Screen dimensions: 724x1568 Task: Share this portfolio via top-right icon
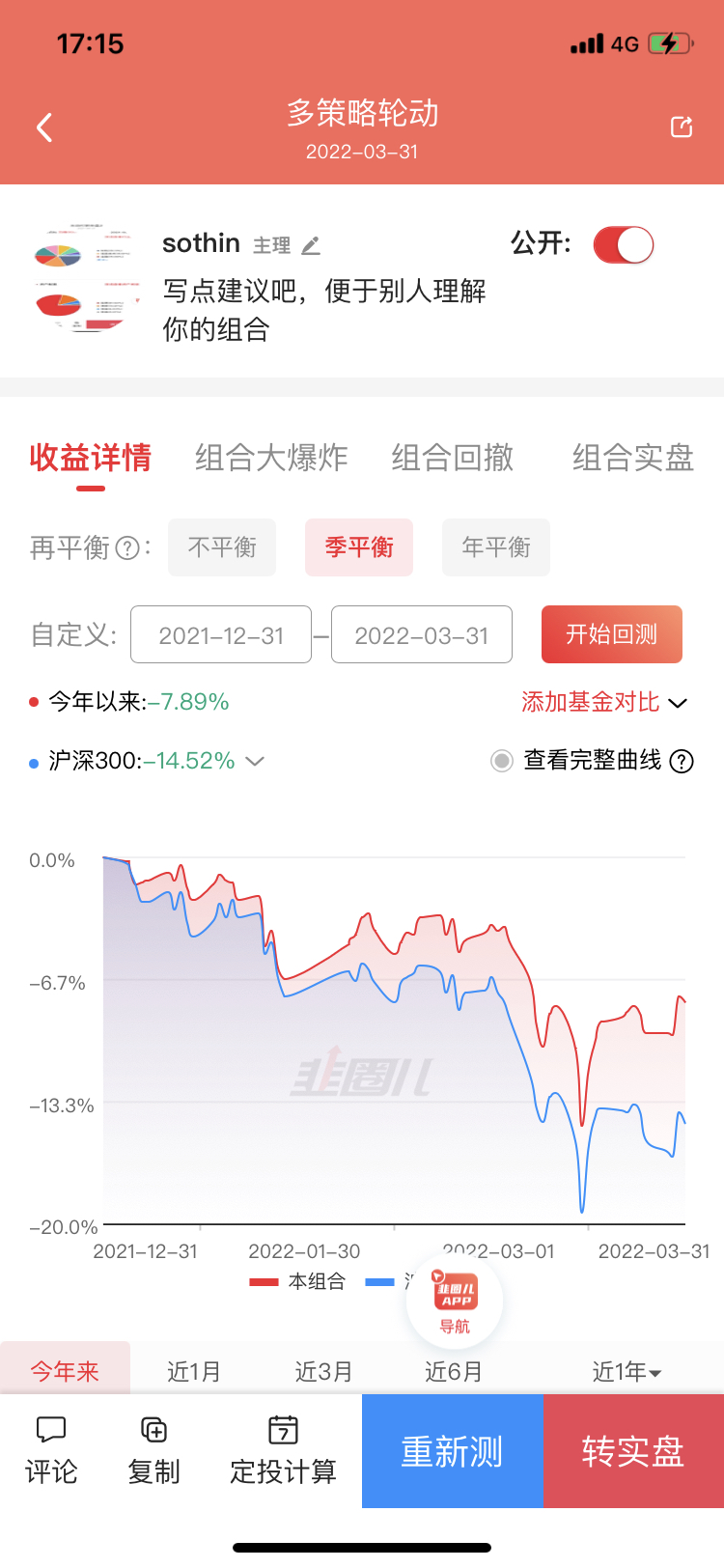(682, 127)
